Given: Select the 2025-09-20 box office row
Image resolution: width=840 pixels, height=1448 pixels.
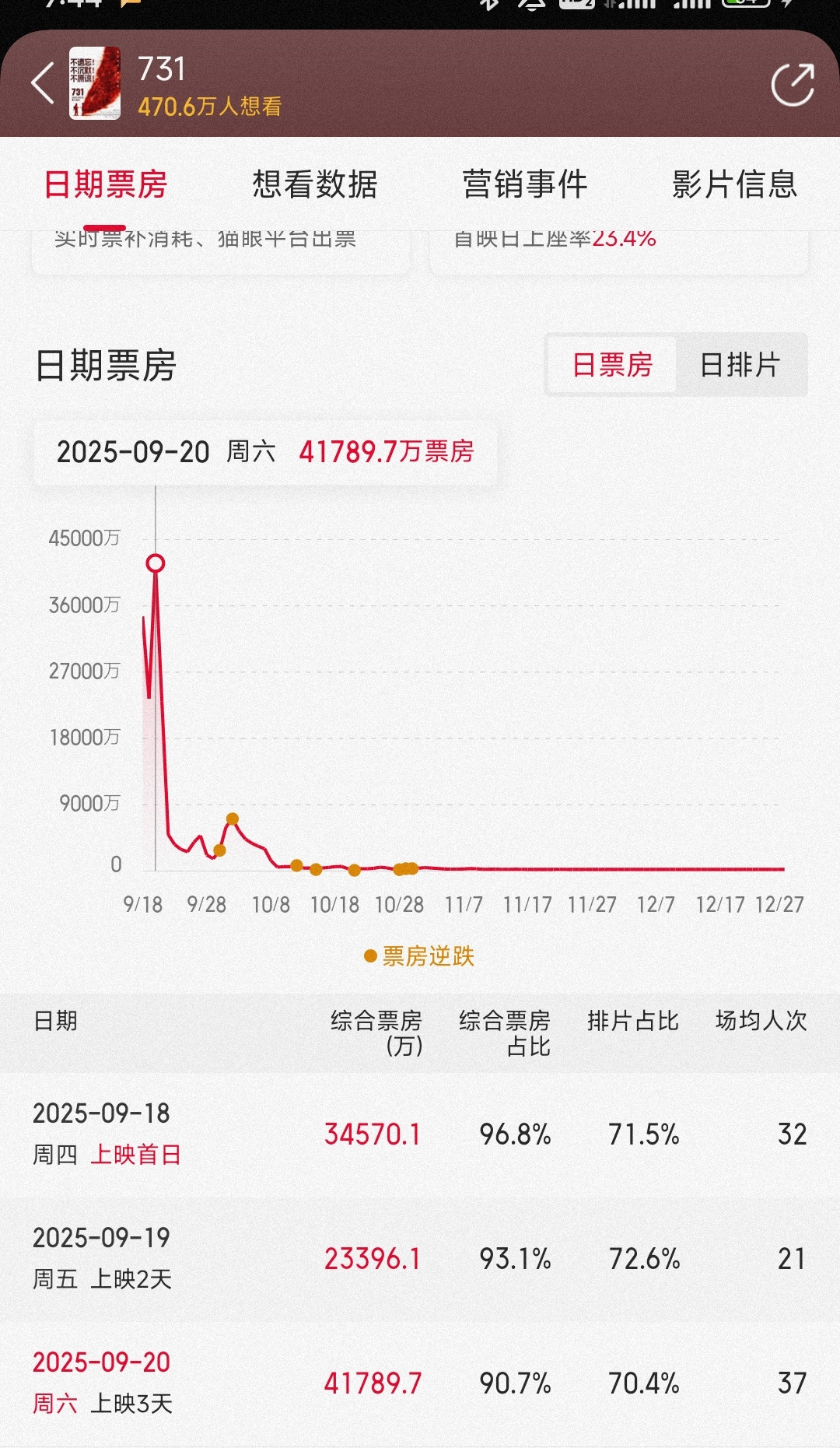Looking at the screenshot, I should coord(420,1383).
